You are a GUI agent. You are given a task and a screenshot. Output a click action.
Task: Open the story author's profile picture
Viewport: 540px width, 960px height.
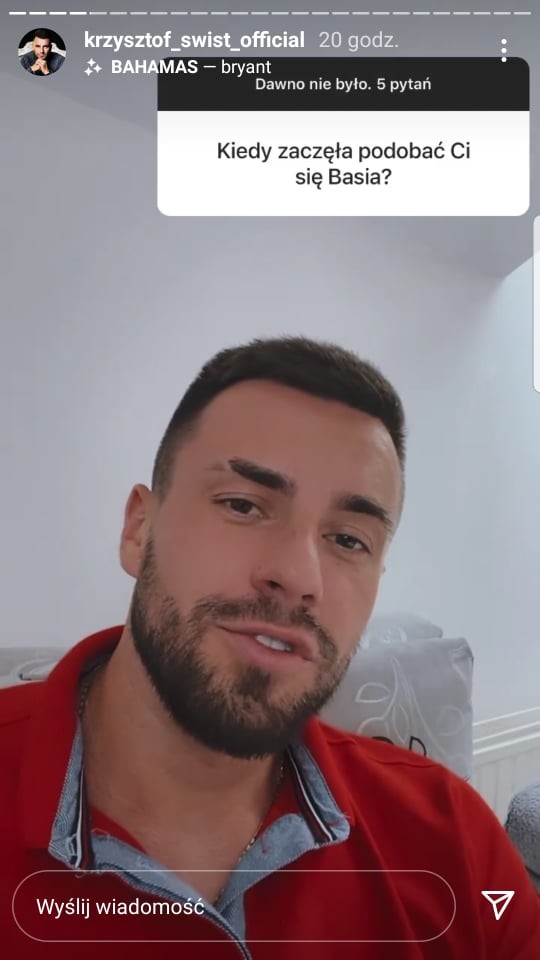[42, 51]
